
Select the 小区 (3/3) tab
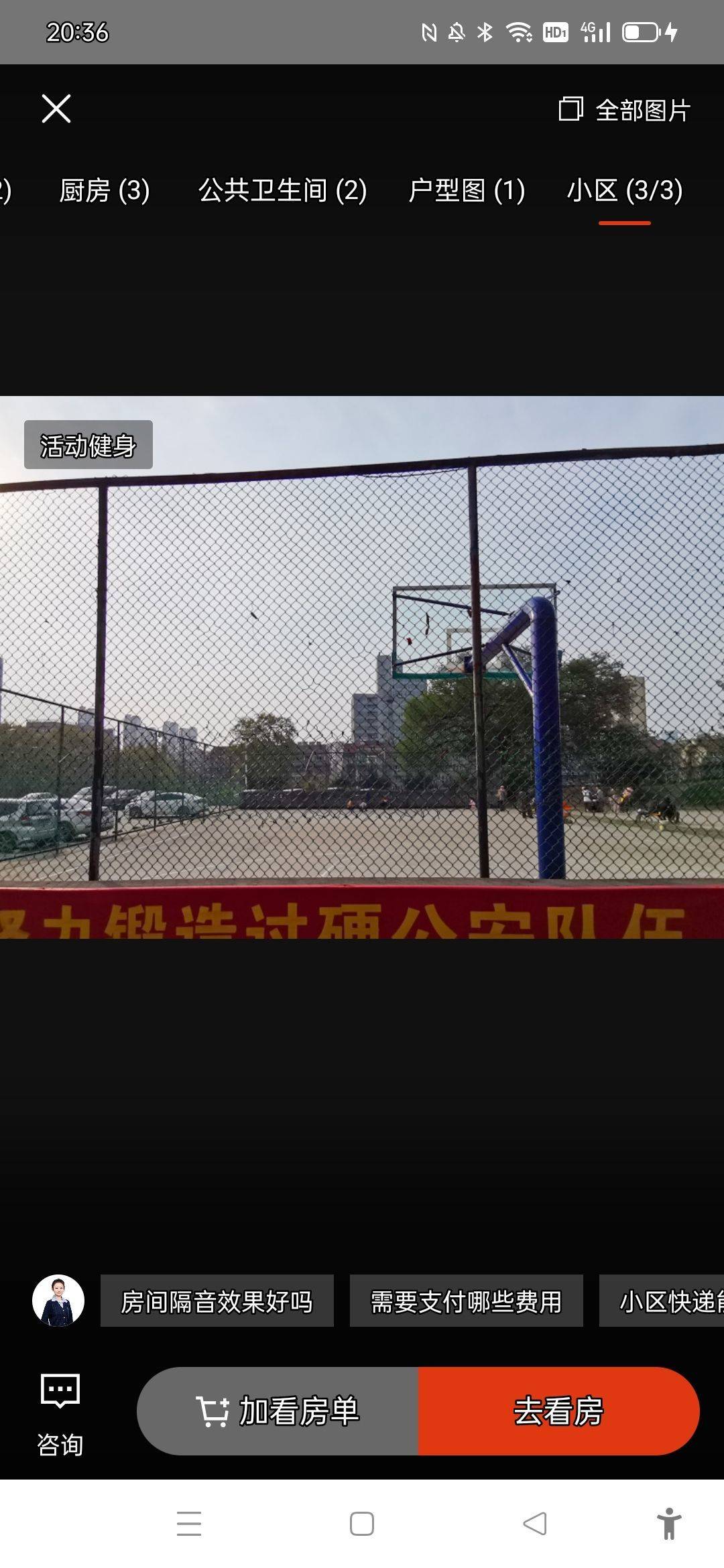625,190
